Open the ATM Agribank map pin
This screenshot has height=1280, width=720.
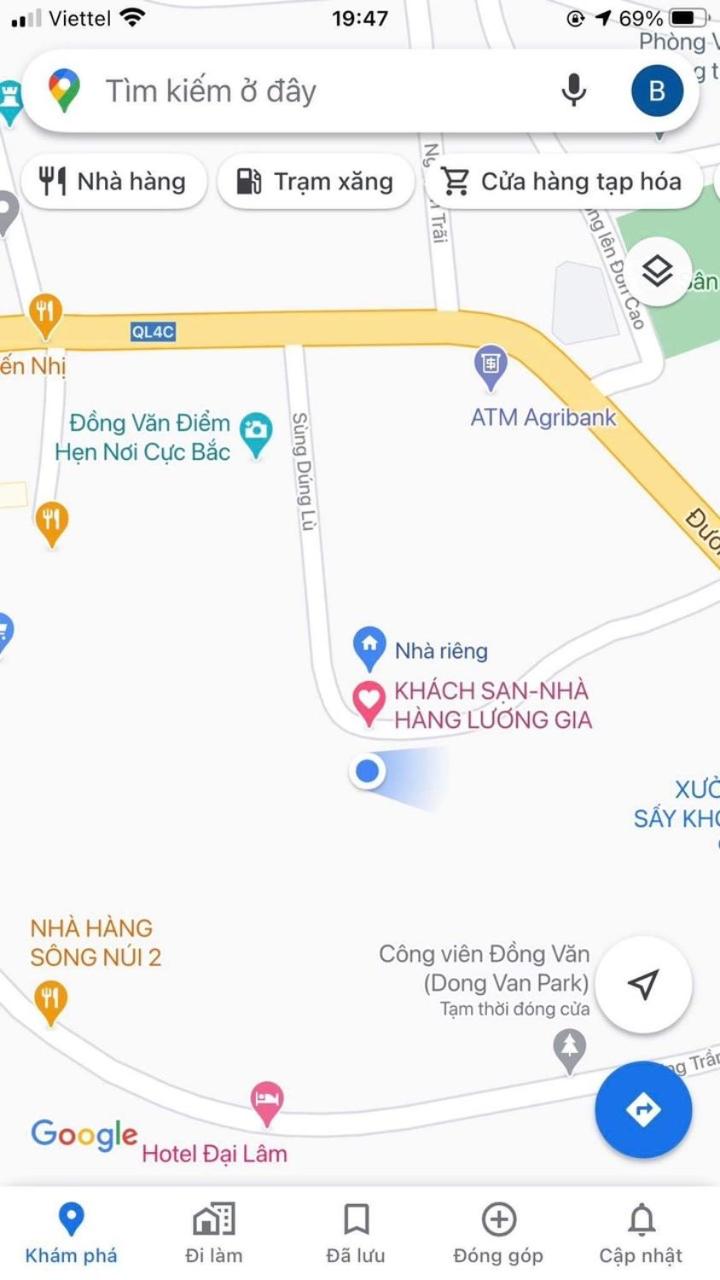click(x=490, y=368)
